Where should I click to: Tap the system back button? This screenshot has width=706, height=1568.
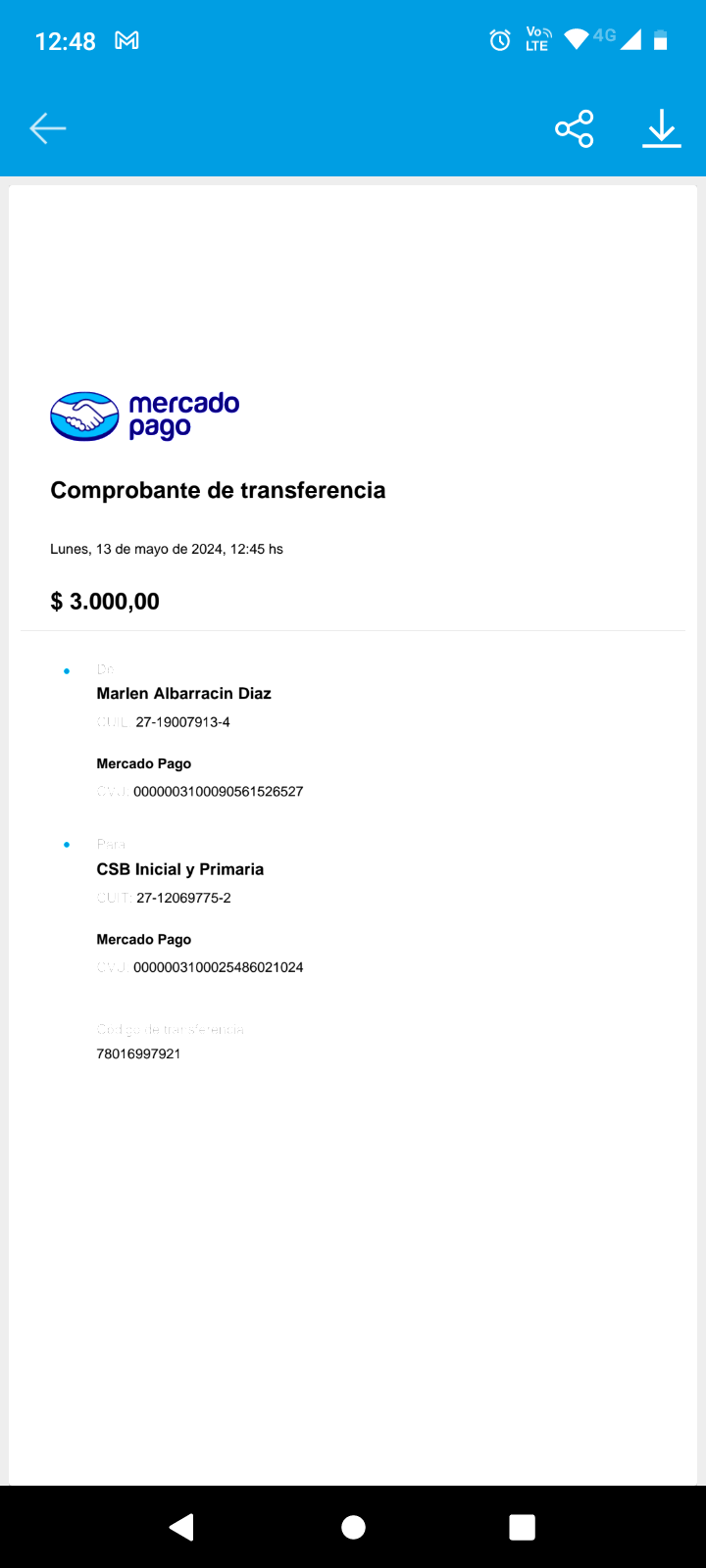coord(182,1527)
